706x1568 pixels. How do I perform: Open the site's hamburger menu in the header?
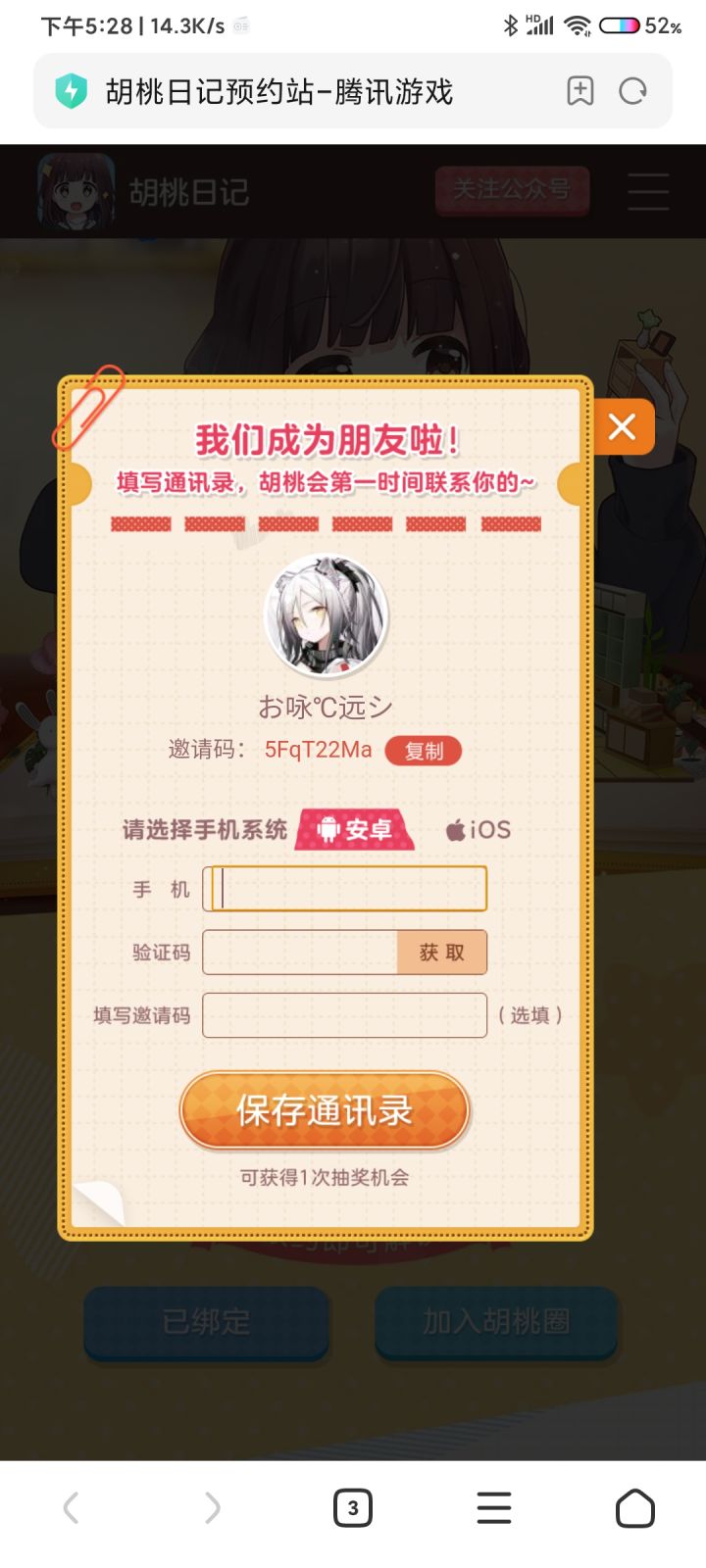pos(647,193)
